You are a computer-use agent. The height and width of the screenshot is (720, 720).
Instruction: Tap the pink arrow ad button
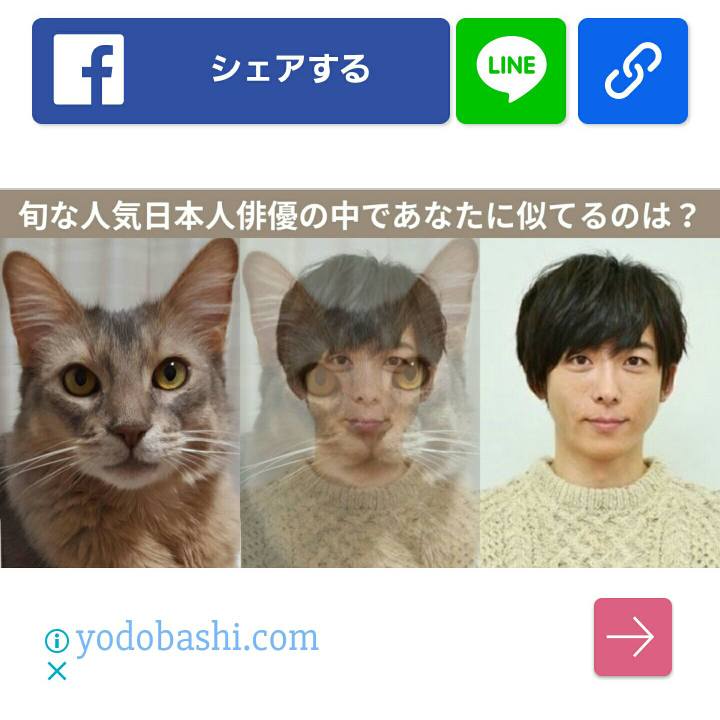[x=632, y=637]
